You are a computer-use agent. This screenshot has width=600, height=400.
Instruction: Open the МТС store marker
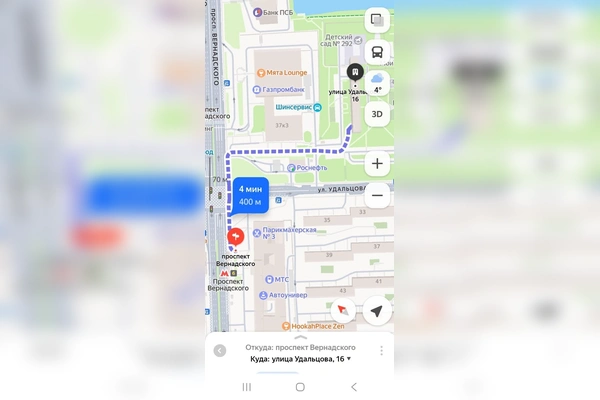coord(267,279)
